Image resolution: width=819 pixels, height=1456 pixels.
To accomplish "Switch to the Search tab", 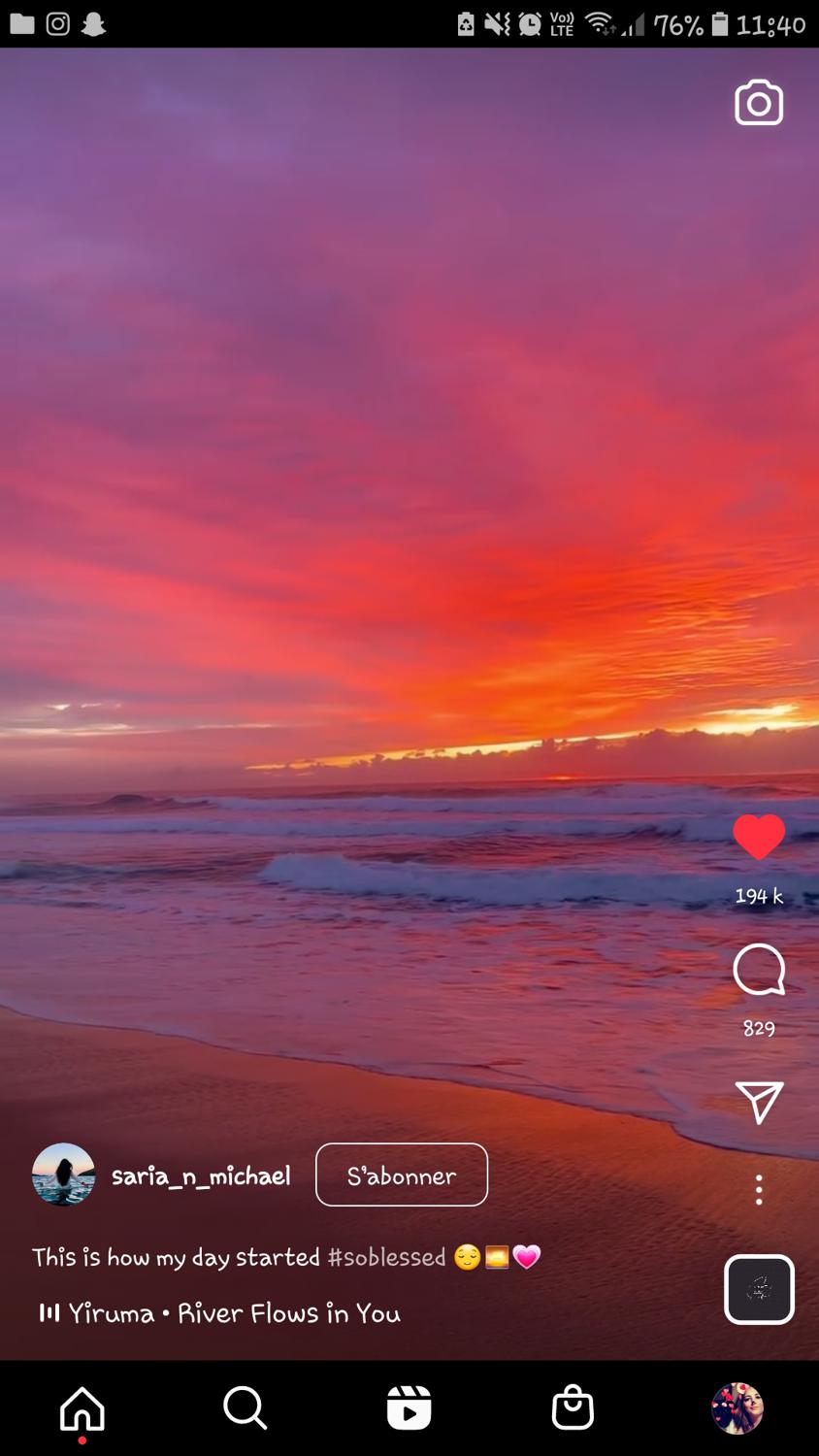I will click(x=245, y=1407).
